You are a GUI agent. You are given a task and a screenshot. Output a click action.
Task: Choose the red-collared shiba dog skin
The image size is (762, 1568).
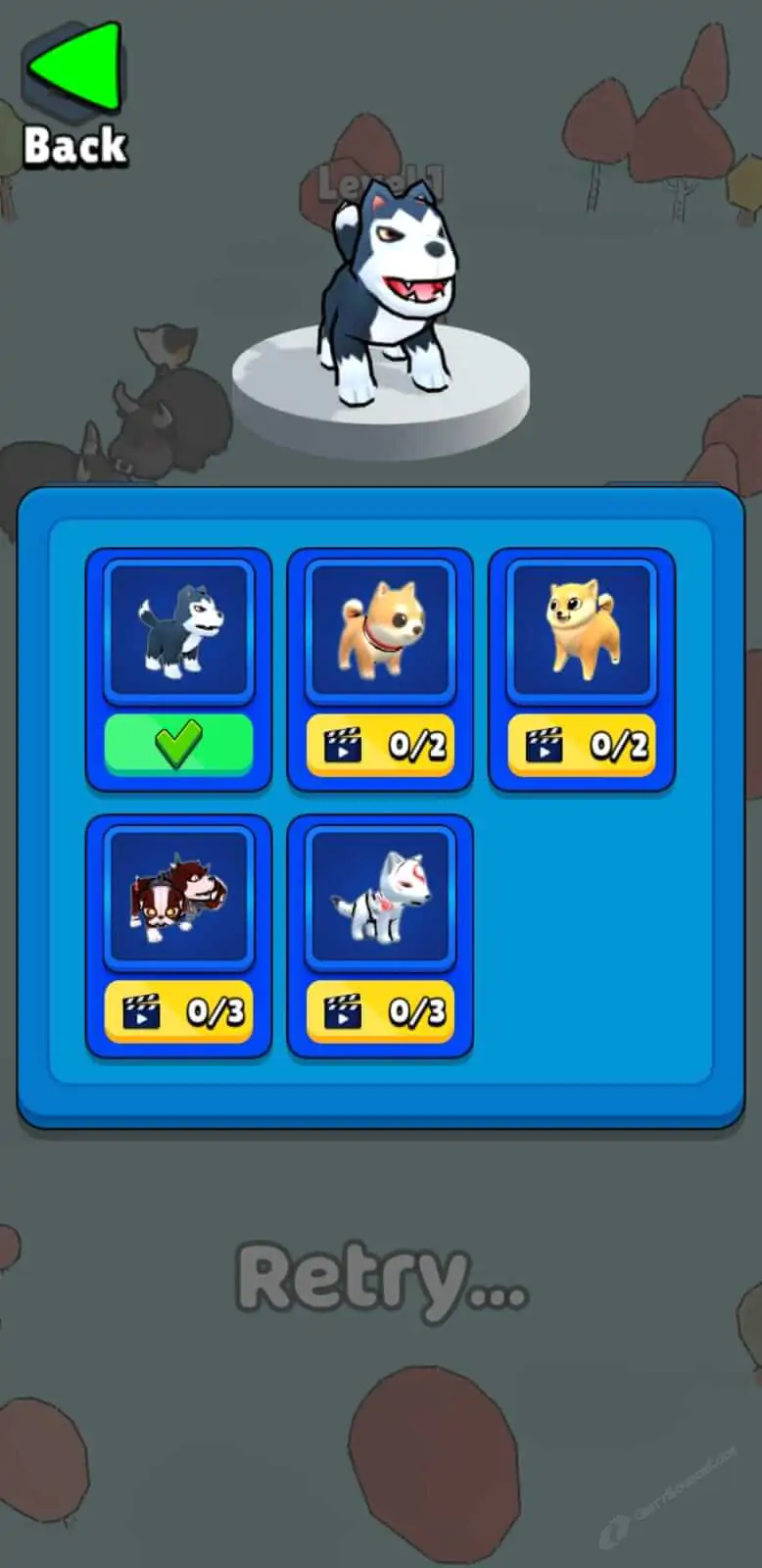(x=380, y=632)
